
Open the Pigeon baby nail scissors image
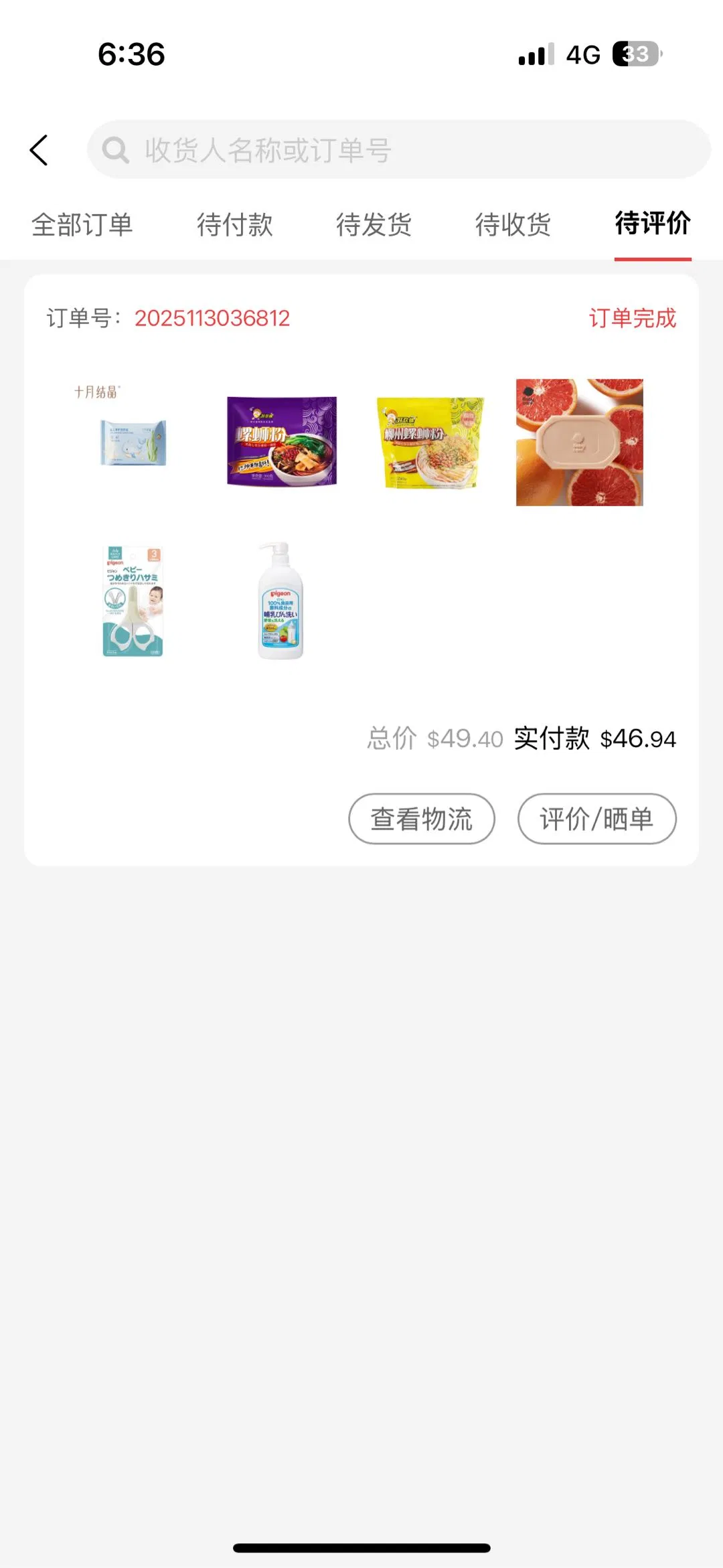click(133, 601)
